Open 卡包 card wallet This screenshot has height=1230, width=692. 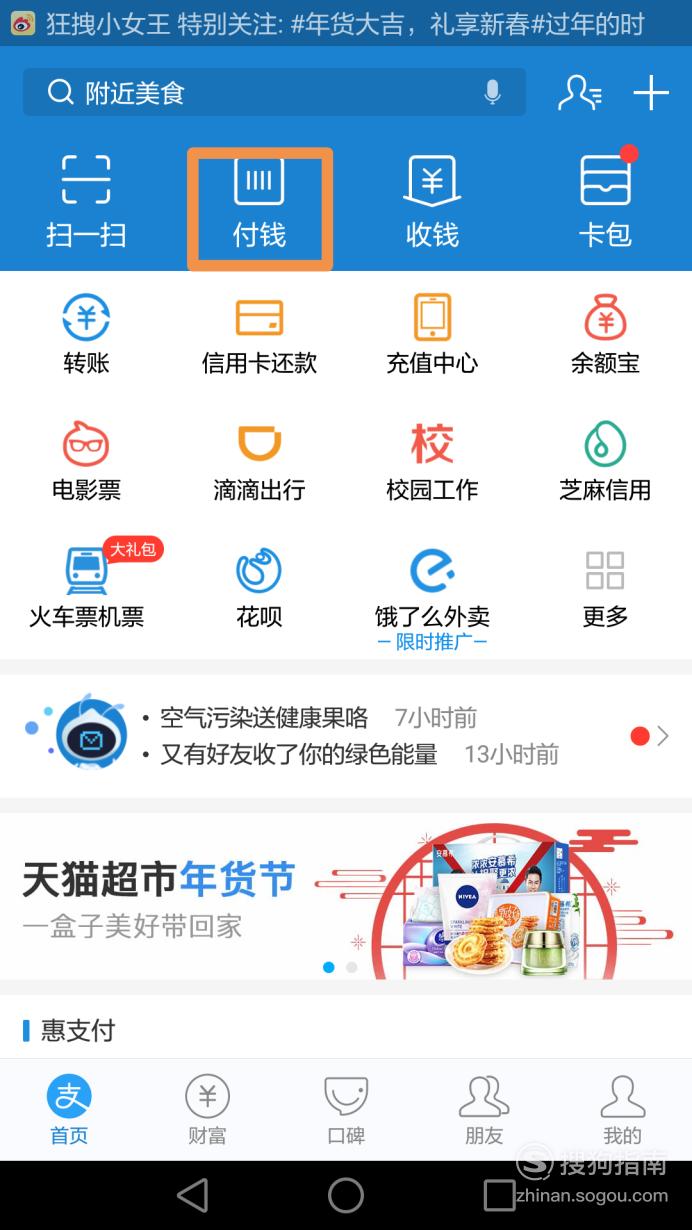605,201
